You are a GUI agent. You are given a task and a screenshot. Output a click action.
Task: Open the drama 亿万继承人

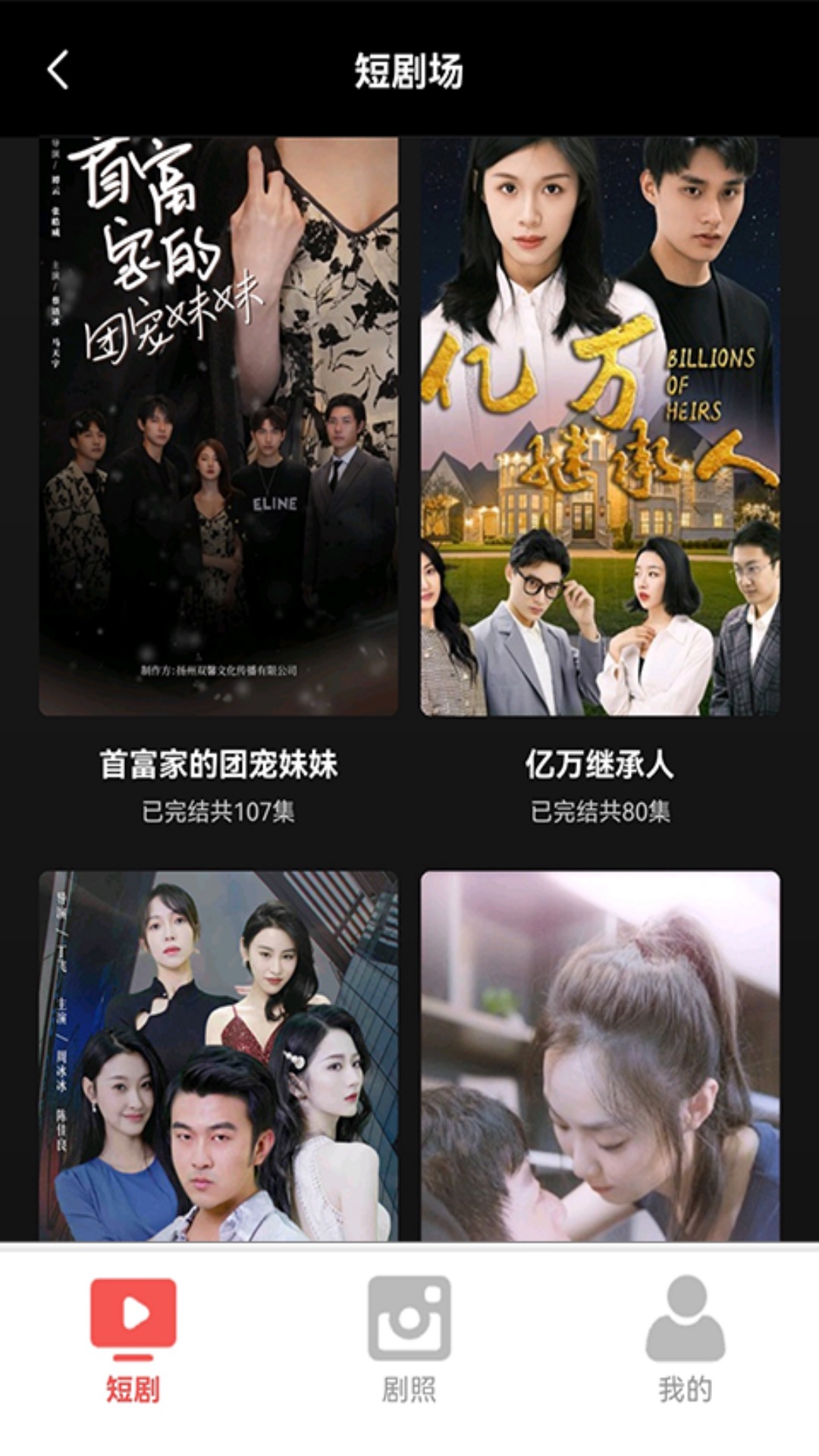coord(600,426)
